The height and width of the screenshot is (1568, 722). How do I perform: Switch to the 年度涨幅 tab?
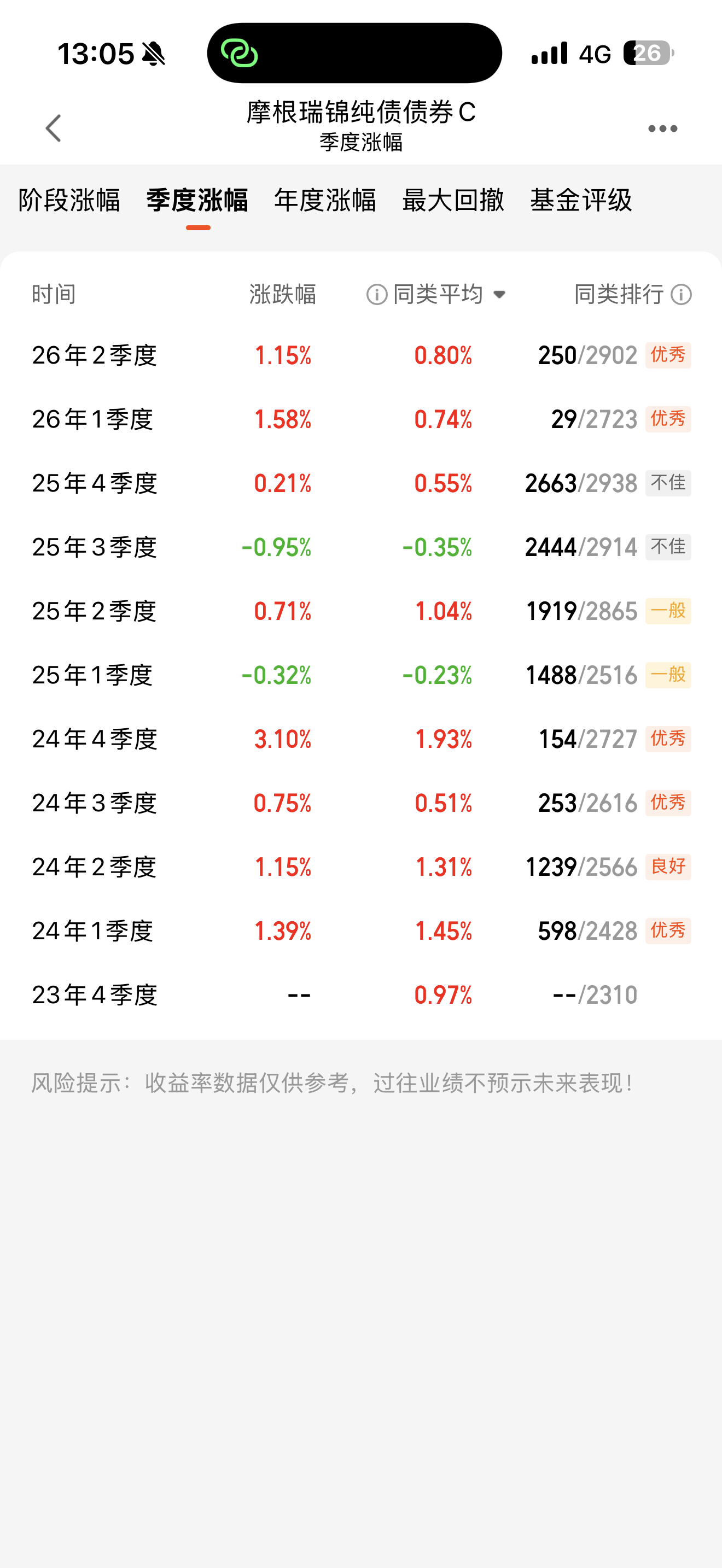325,200
